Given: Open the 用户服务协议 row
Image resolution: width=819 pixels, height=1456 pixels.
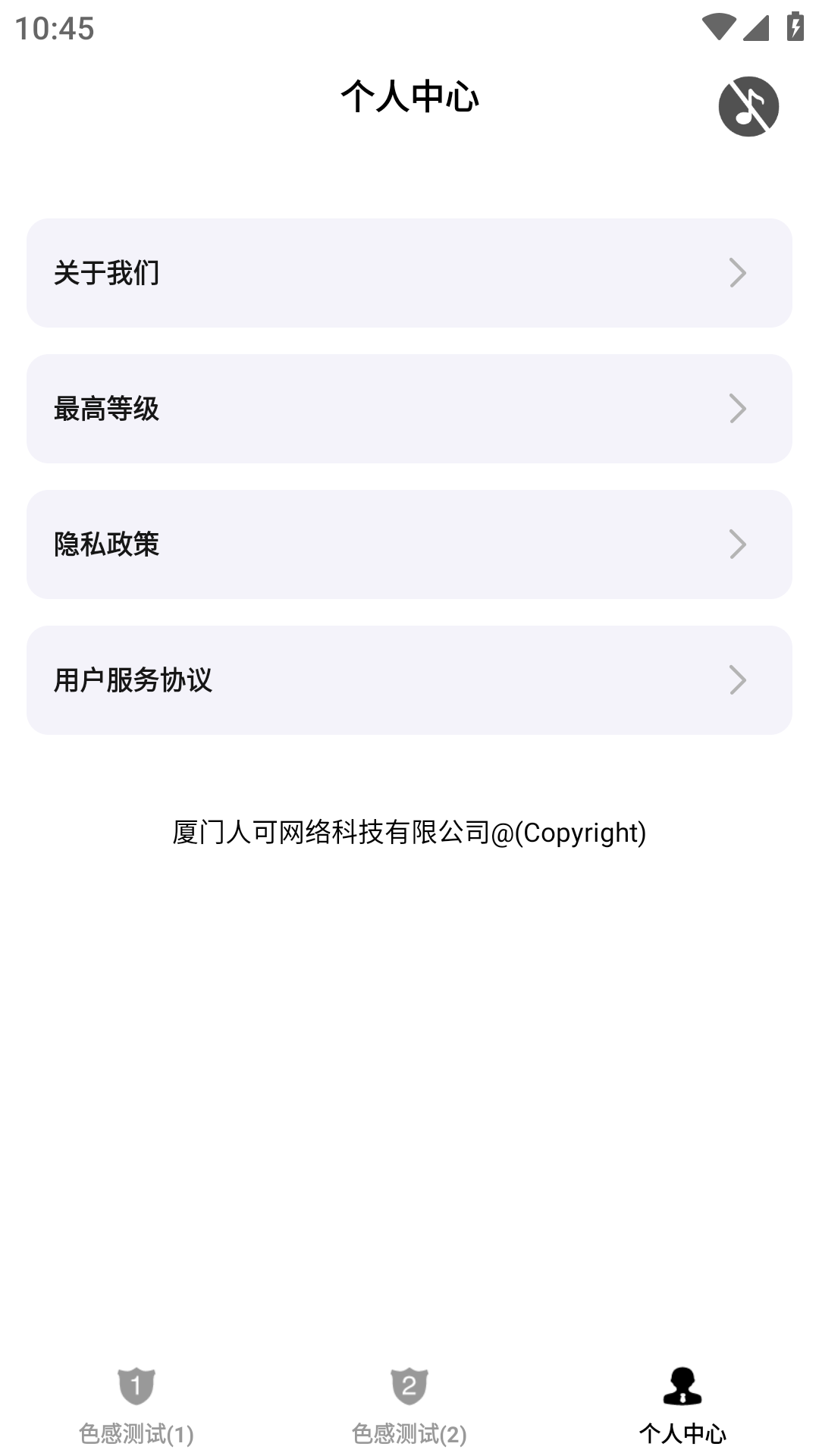Looking at the screenshot, I should (409, 680).
